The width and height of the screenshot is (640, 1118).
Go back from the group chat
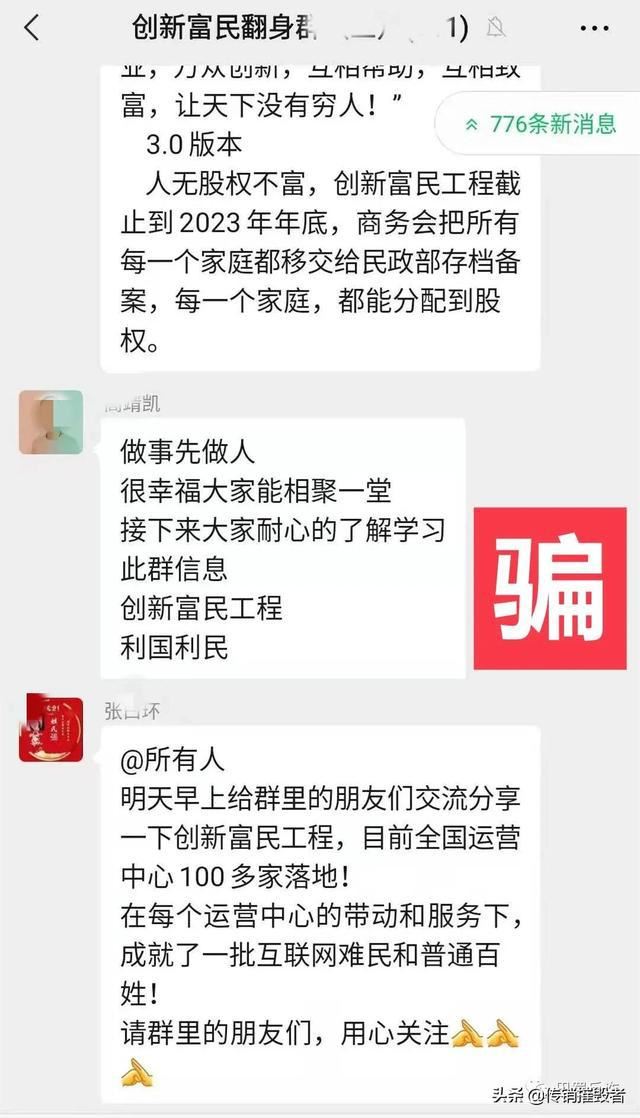(32, 28)
